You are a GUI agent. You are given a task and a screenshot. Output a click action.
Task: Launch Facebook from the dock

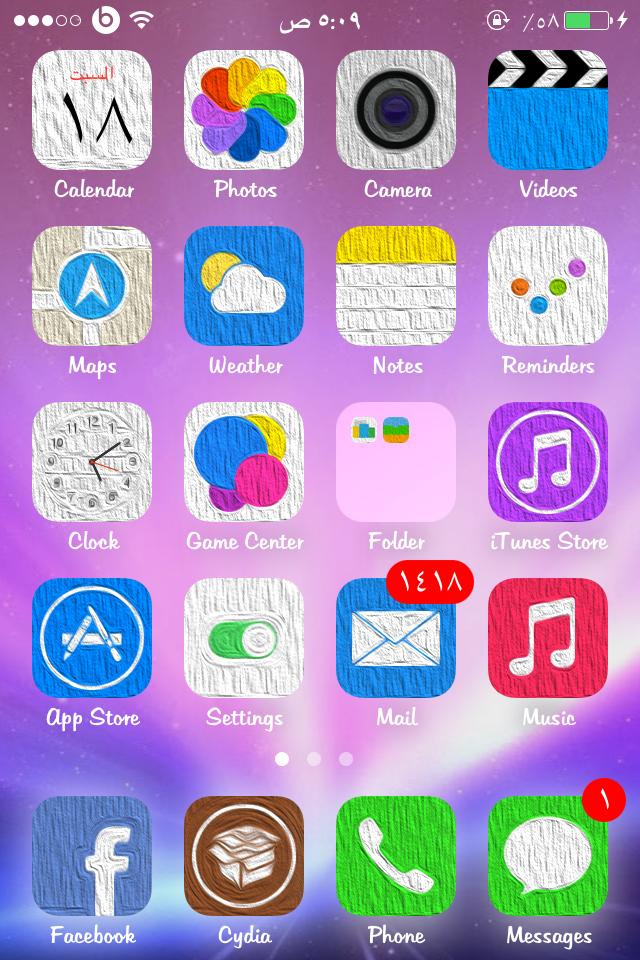92,856
